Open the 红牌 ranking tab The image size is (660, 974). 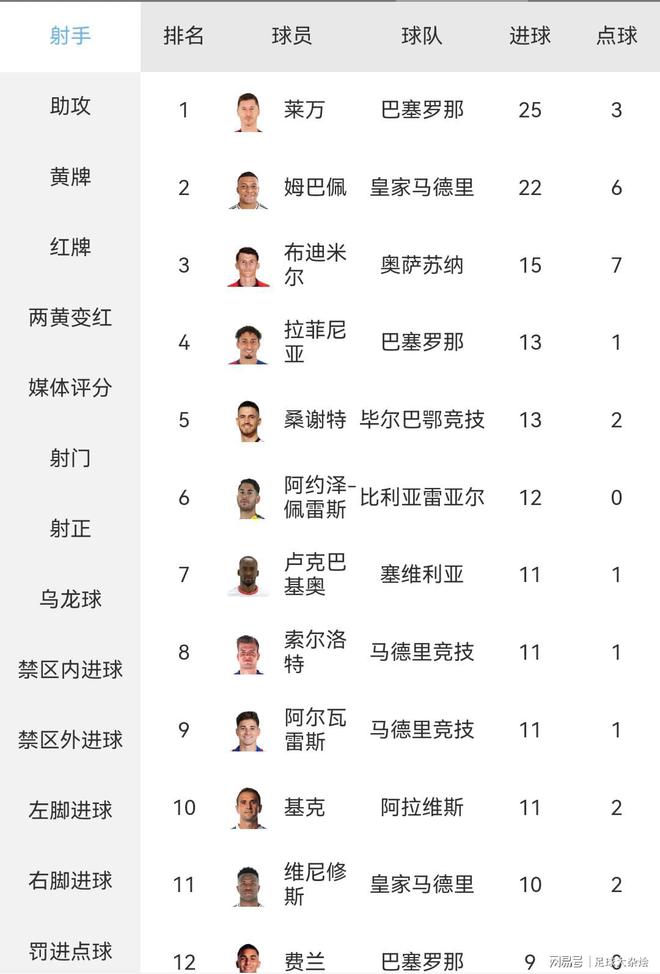pyautogui.click(x=70, y=247)
